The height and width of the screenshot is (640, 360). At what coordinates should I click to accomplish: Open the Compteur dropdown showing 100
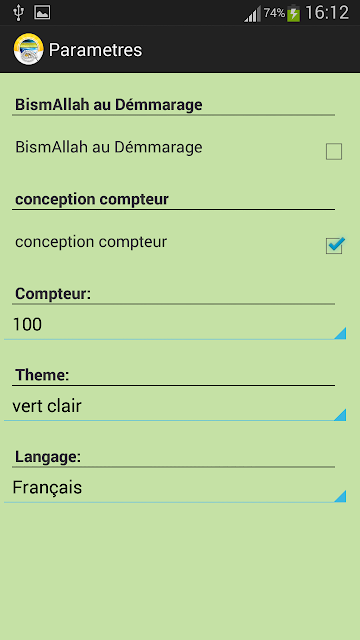(x=175, y=326)
